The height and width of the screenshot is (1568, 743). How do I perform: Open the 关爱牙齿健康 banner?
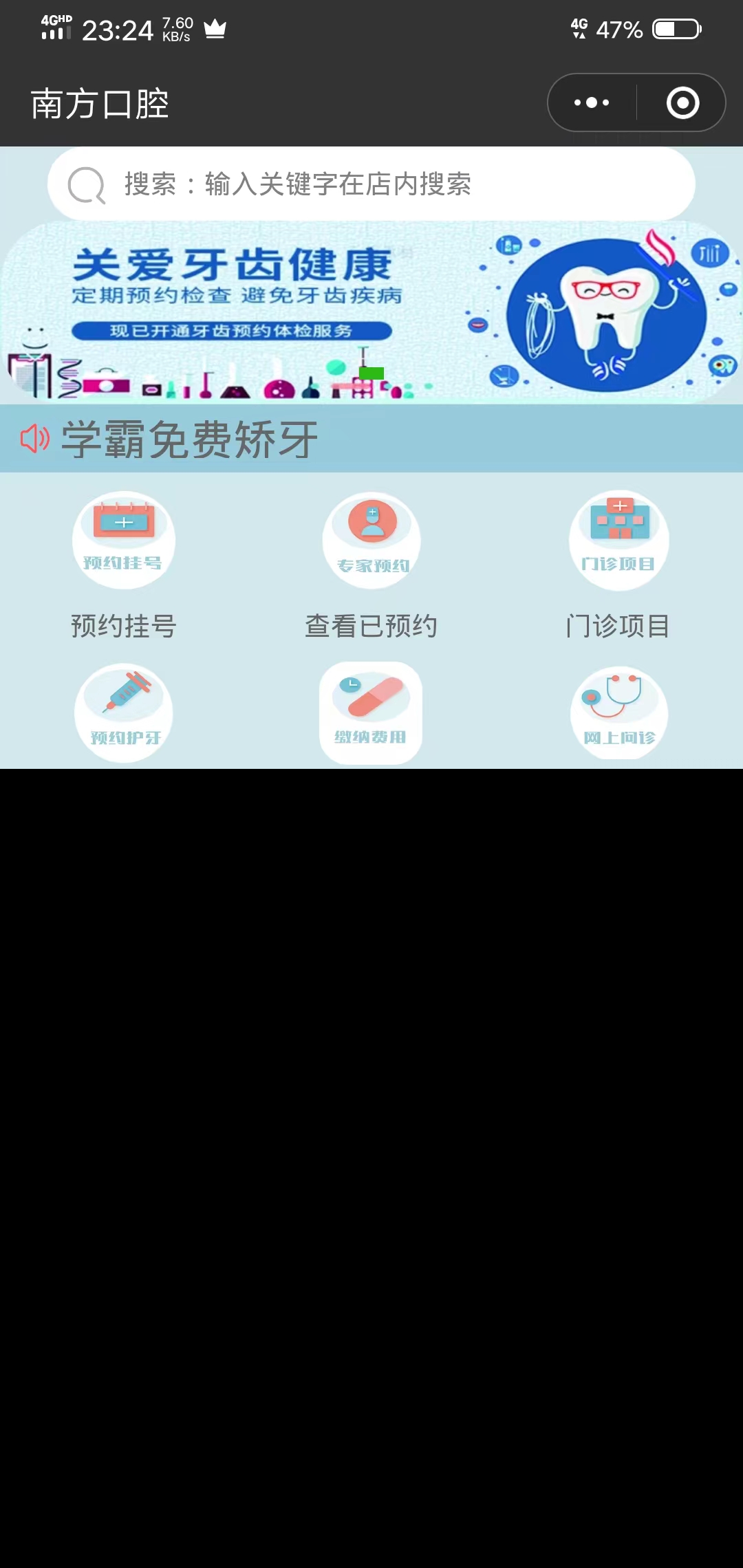tap(371, 313)
